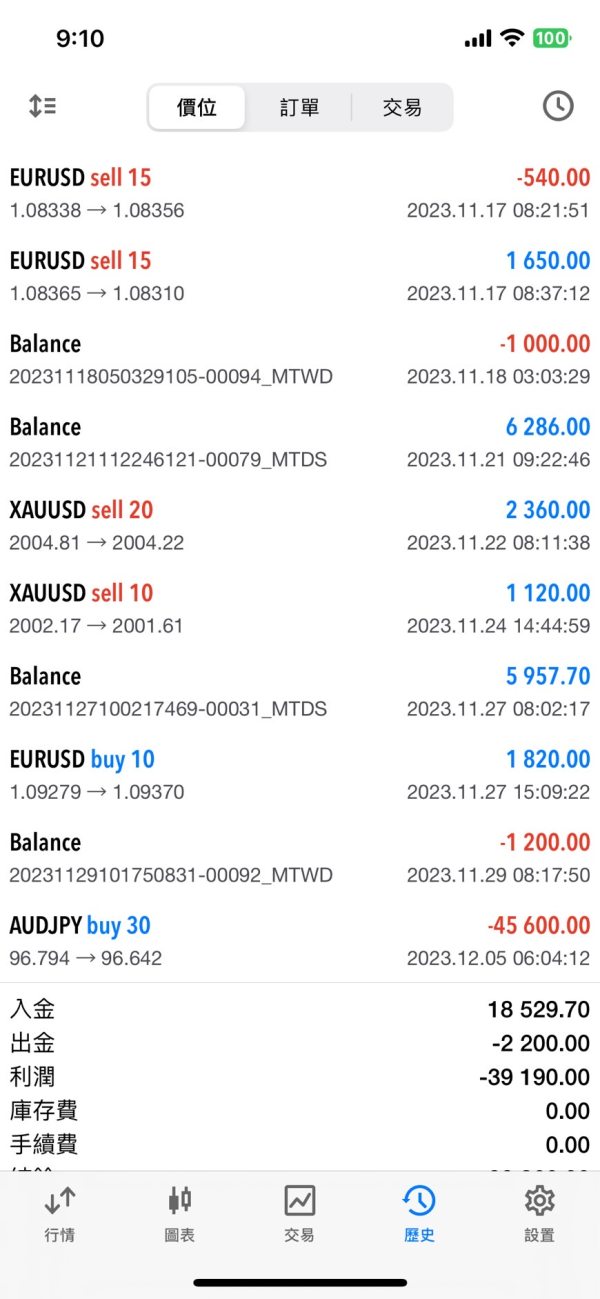Image resolution: width=600 pixels, height=1299 pixels.
Task: Open the AUDJPY buy 30 trade
Action: click(299, 940)
